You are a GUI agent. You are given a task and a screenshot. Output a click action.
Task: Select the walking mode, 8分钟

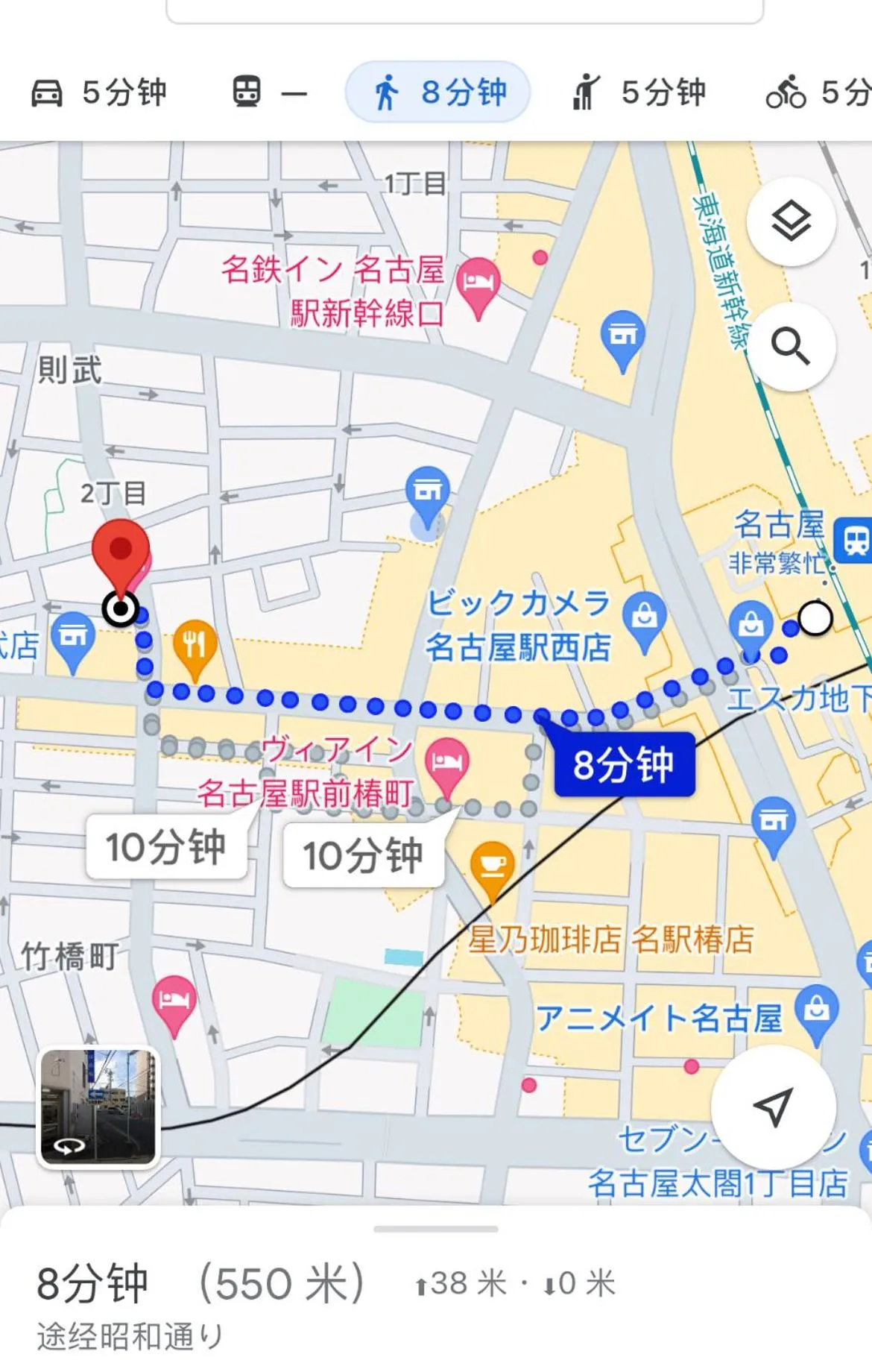437,93
